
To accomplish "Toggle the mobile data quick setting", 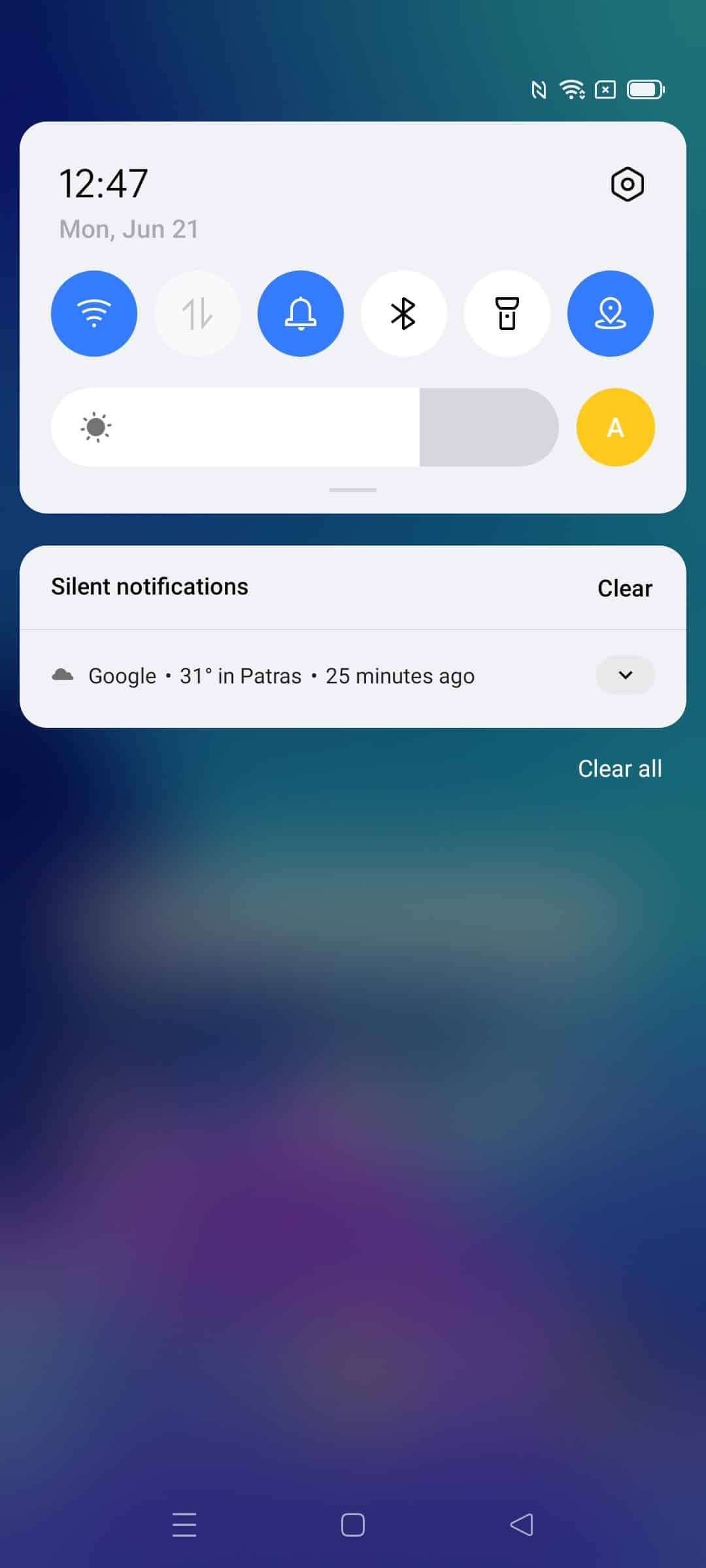I will pos(197,314).
